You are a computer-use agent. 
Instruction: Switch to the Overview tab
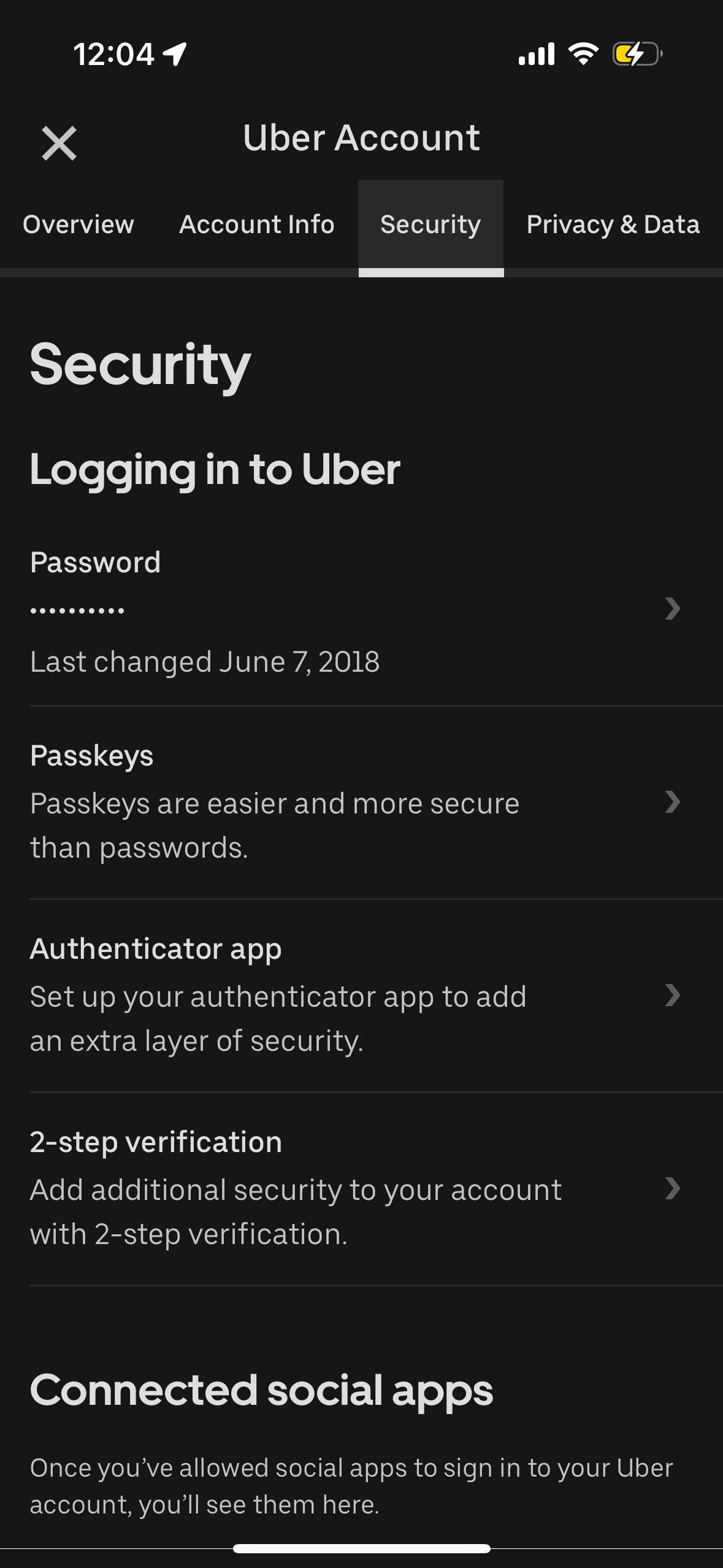click(78, 225)
